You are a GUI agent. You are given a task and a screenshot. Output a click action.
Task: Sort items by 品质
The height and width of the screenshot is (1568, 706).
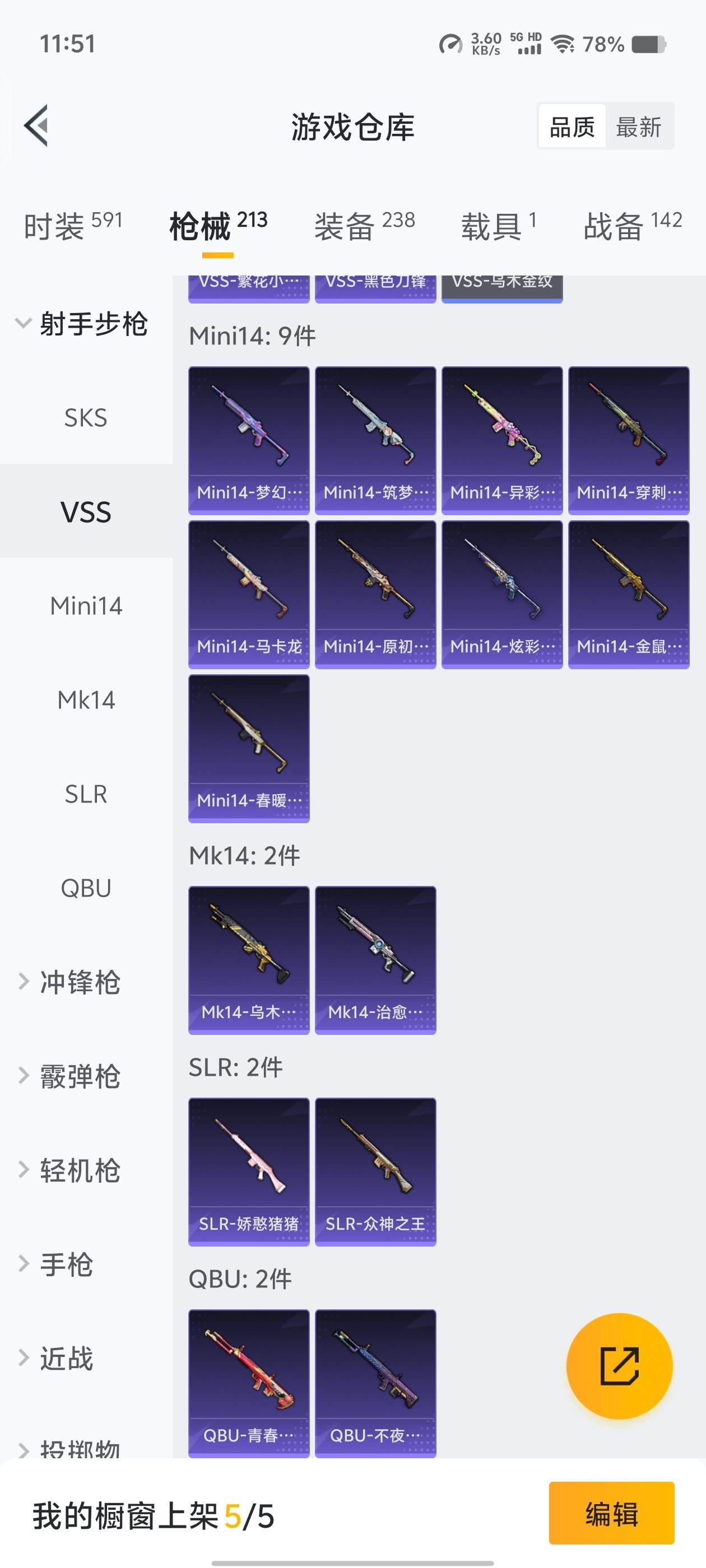coord(572,127)
